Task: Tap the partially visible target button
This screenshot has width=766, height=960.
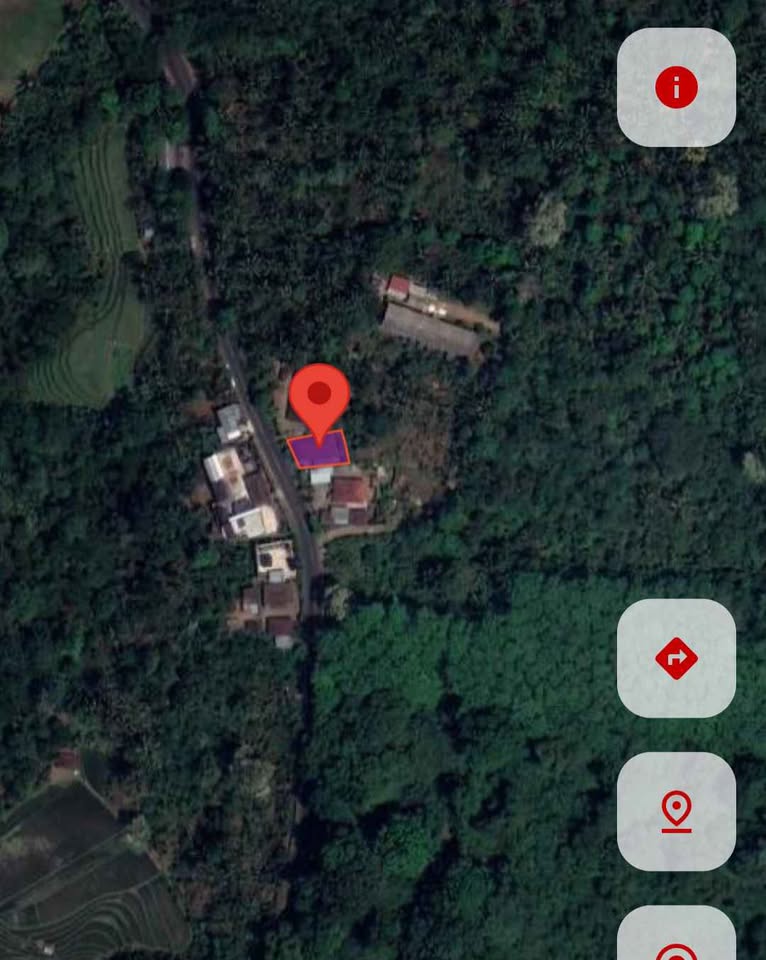Action: pos(676,932)
